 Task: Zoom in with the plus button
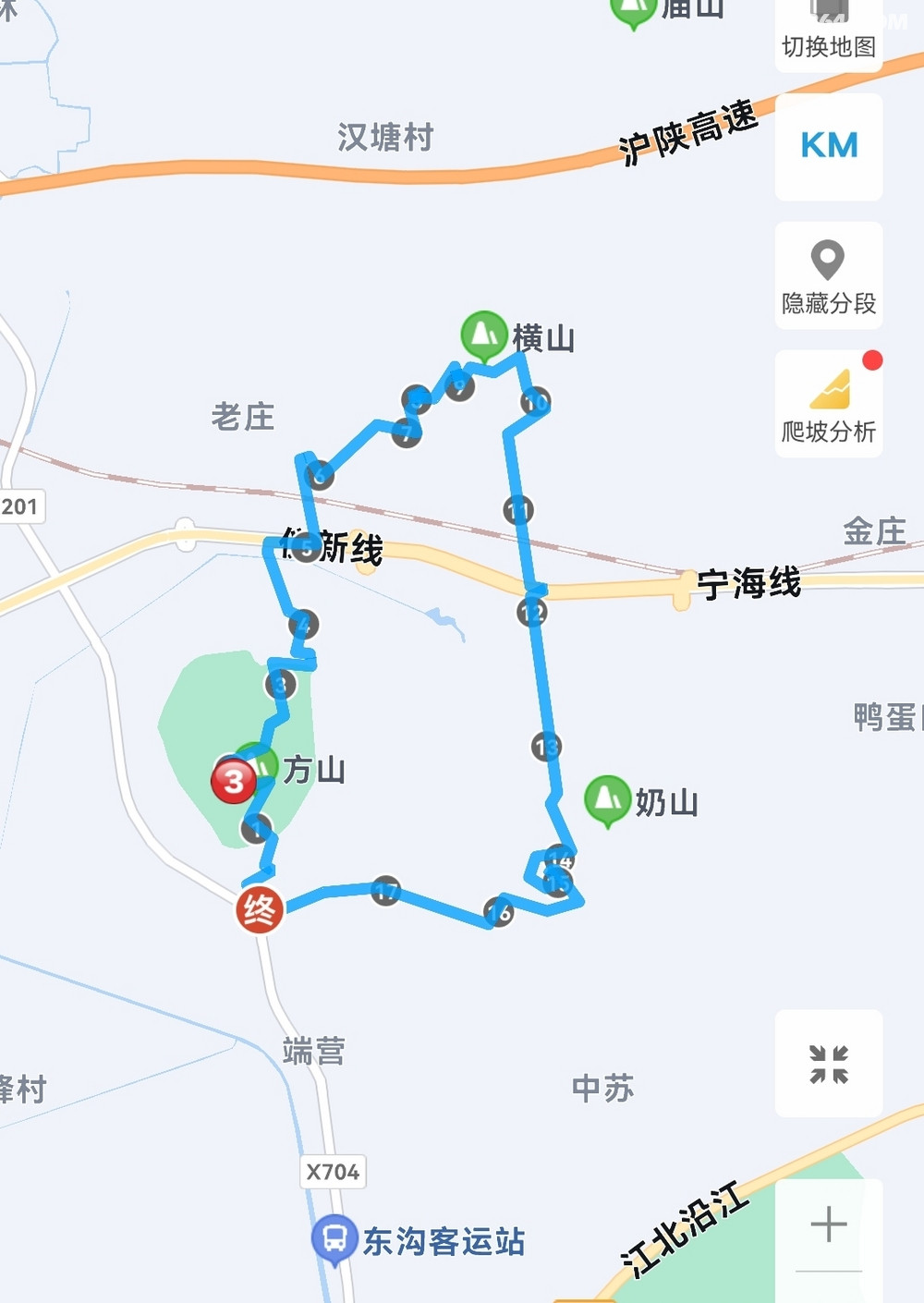coord(829,1224)
